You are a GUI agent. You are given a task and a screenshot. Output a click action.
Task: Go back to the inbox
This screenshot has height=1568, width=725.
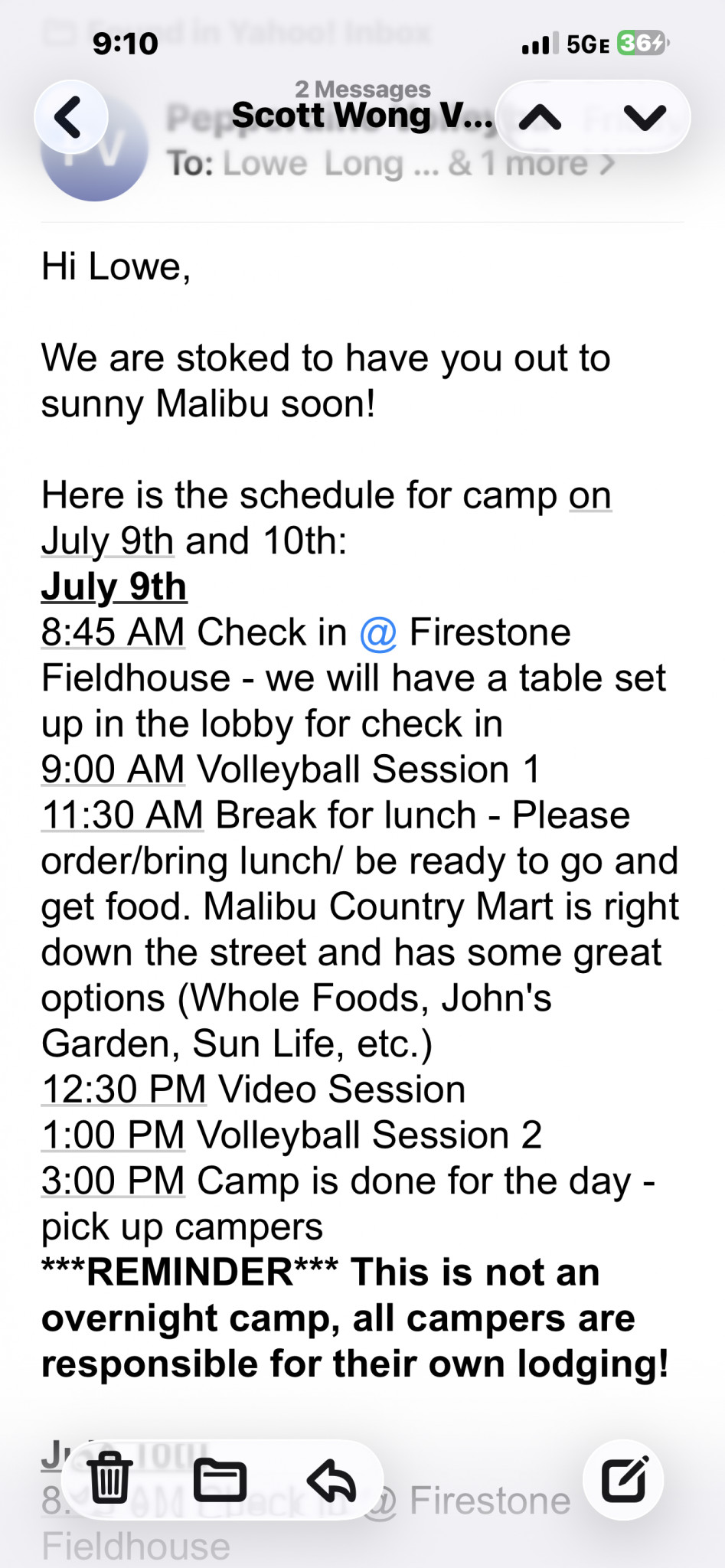tap(70, 117)
